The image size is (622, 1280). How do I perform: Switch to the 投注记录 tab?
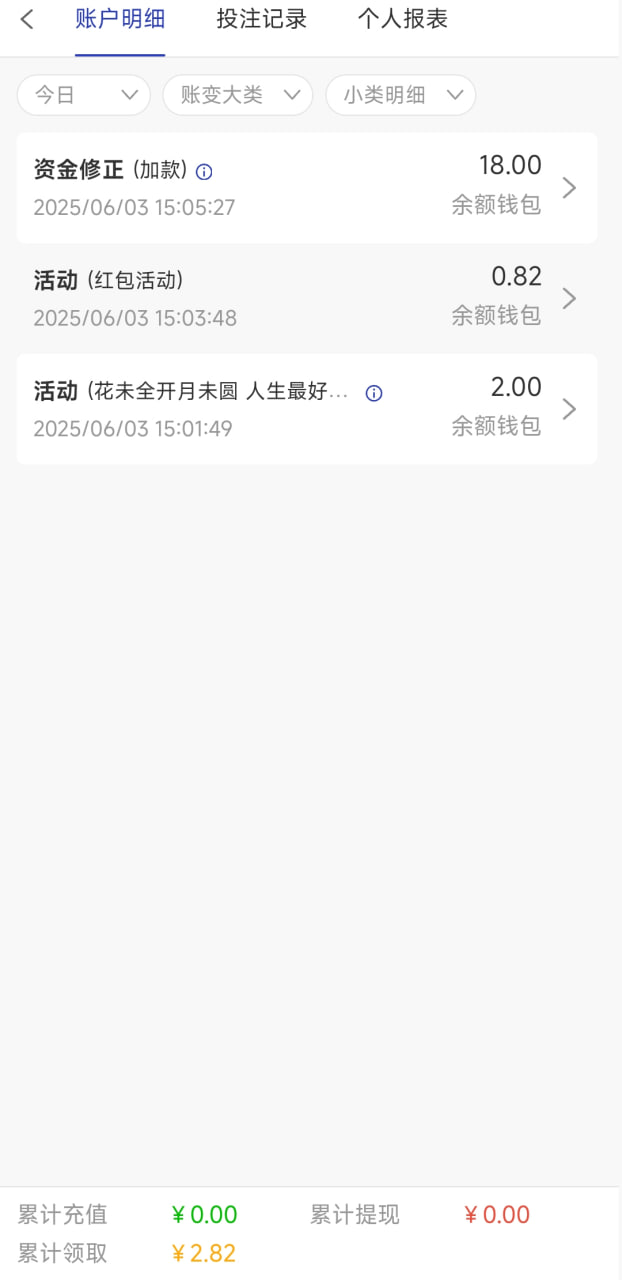point(261,19)
